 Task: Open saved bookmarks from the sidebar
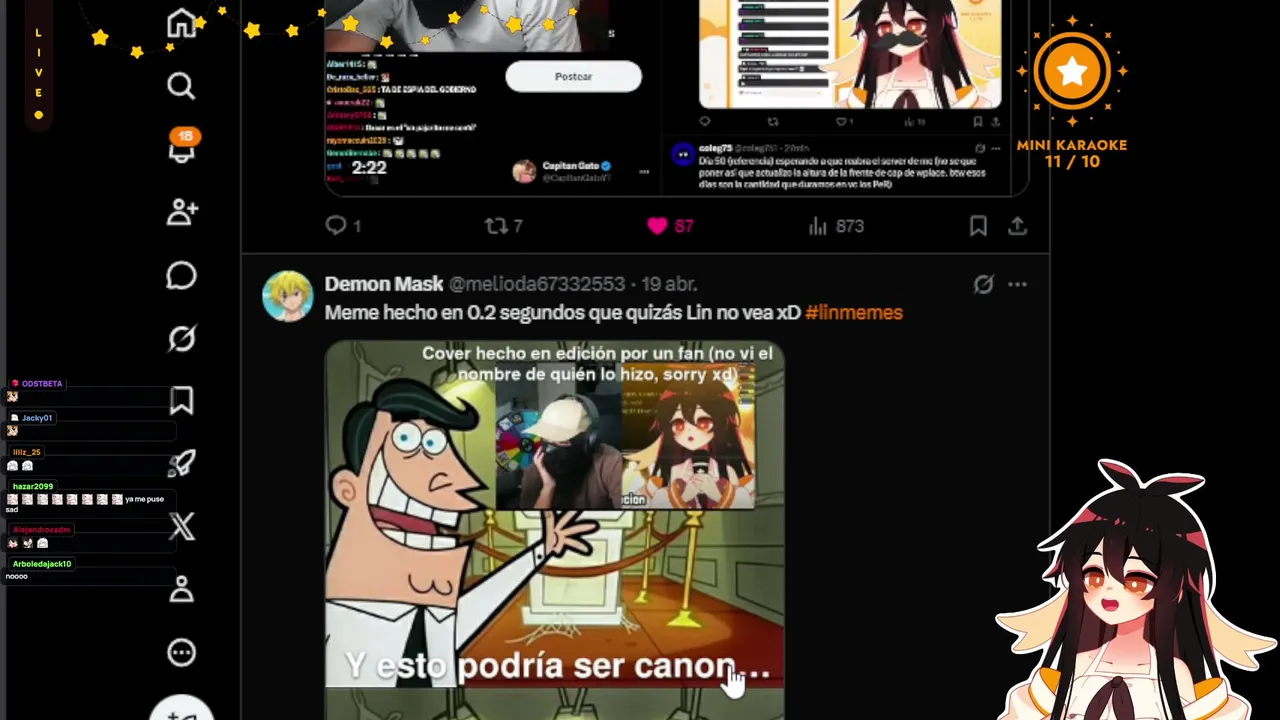(181, 401)
